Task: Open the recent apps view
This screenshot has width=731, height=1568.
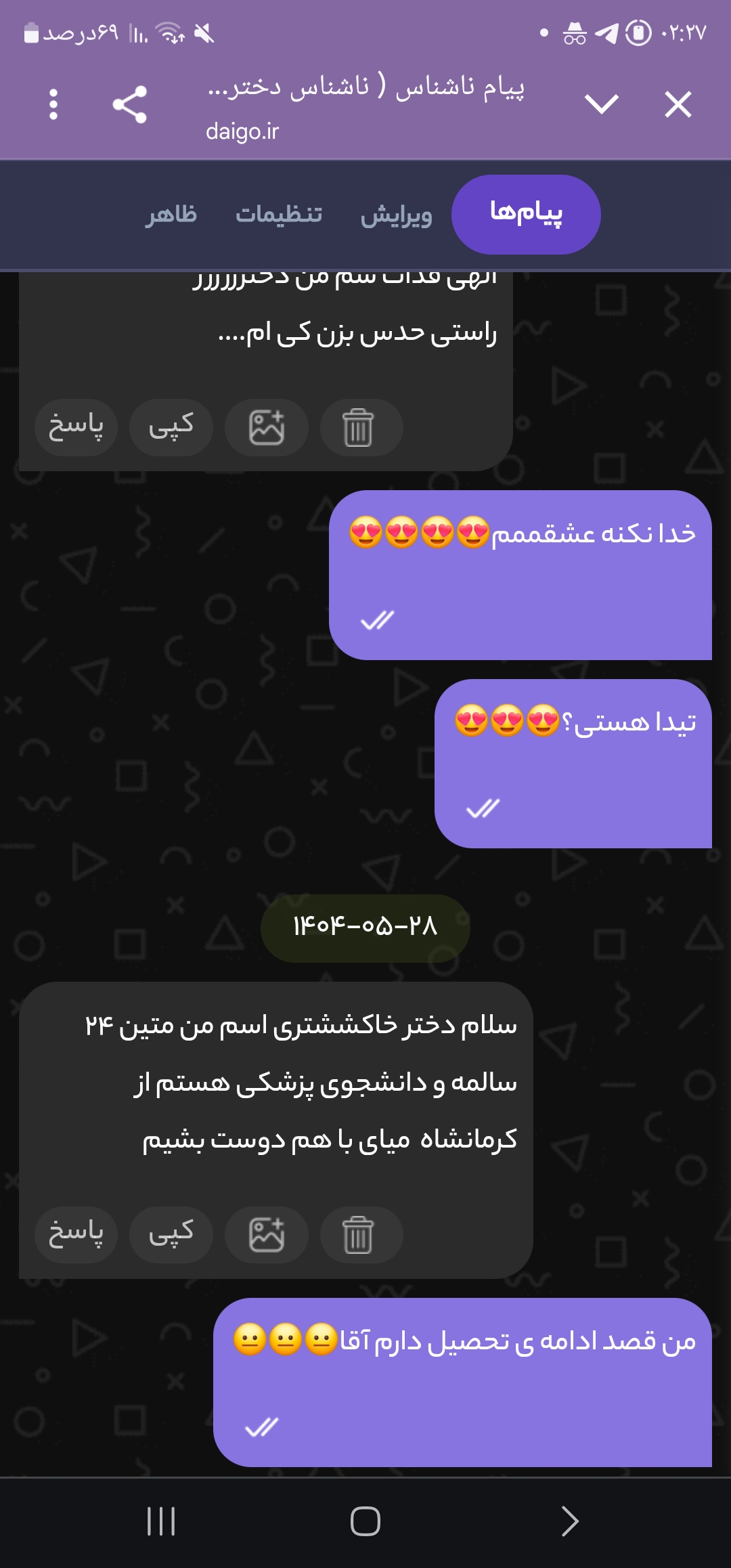Action: [161, 1521]
